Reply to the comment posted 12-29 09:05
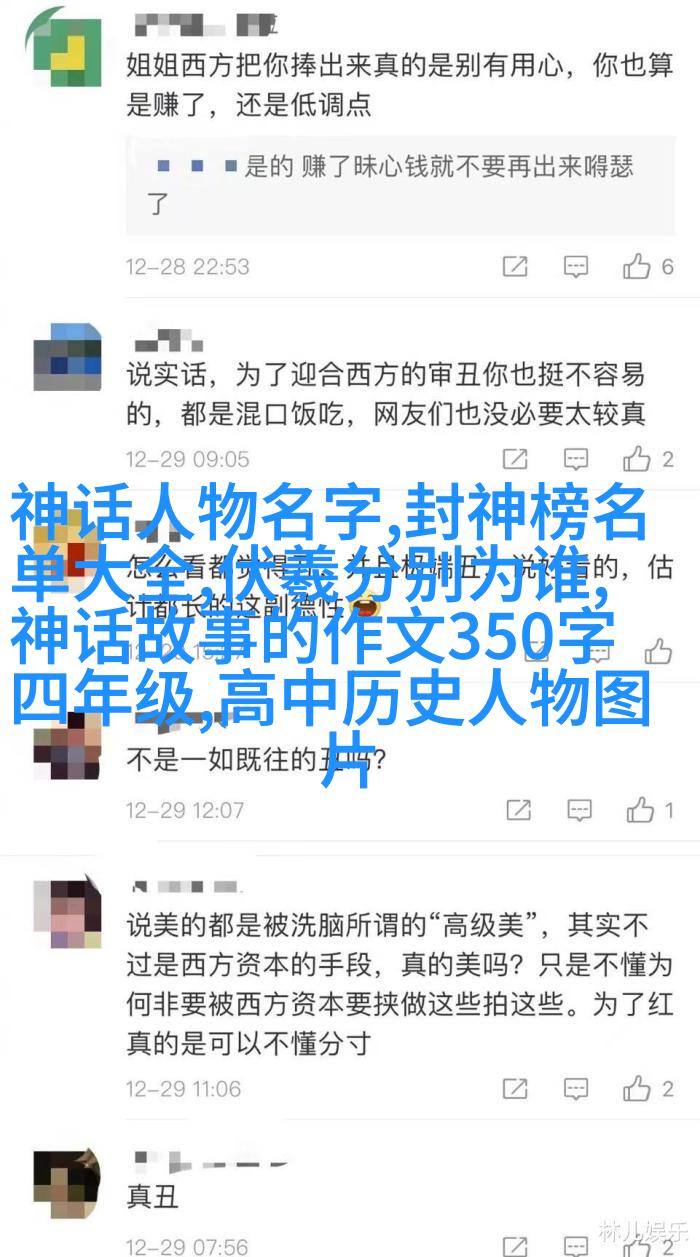The height and width of the screenshot is (1257, 700). (x=575, y=459)
